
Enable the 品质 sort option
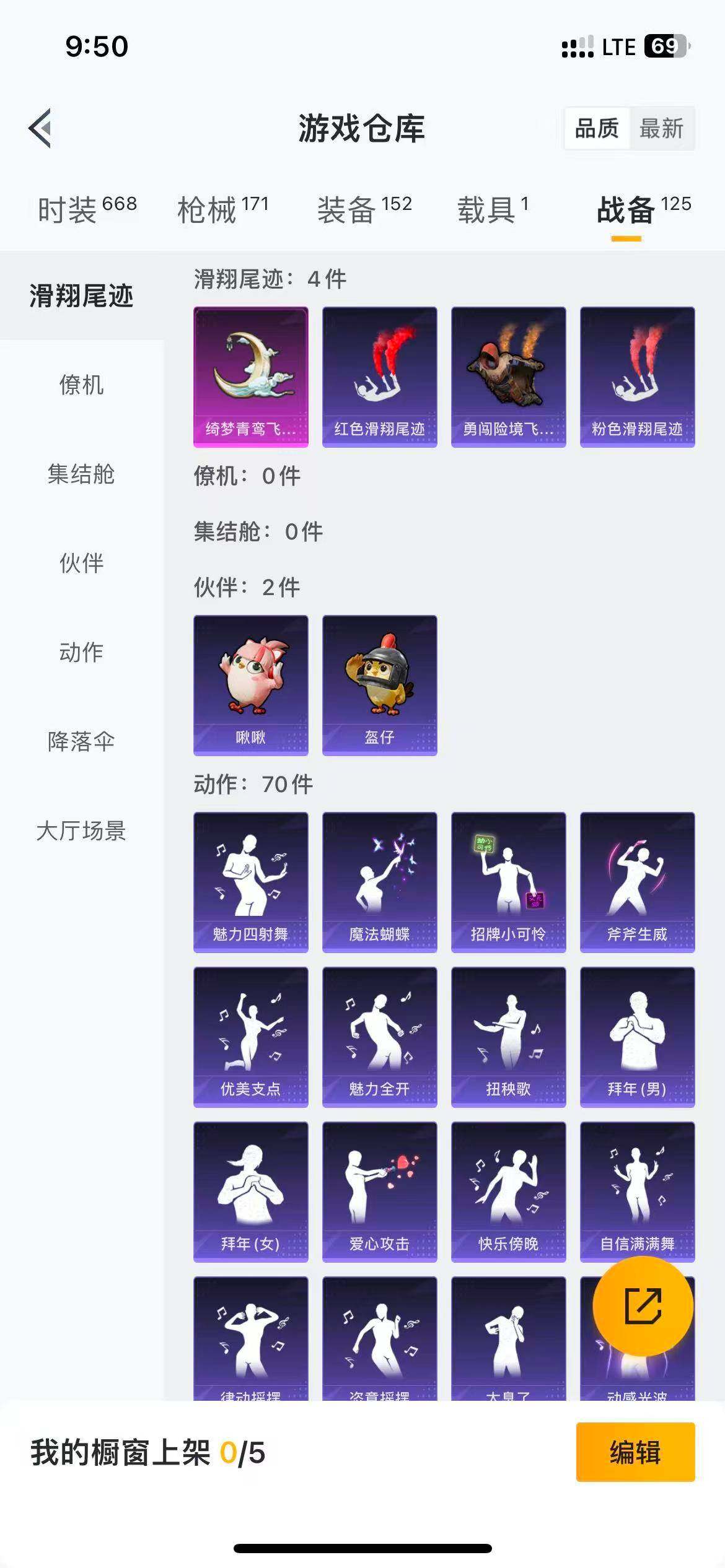coord(597,129)
